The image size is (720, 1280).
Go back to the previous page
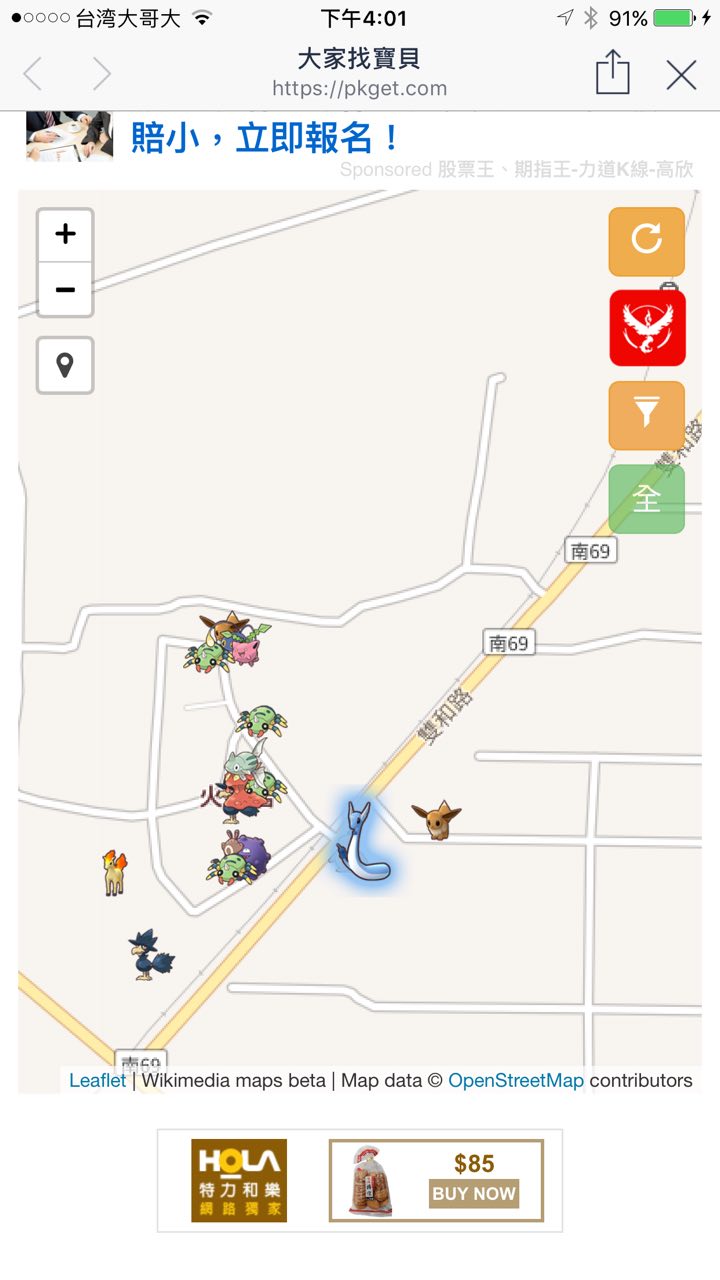33,74
